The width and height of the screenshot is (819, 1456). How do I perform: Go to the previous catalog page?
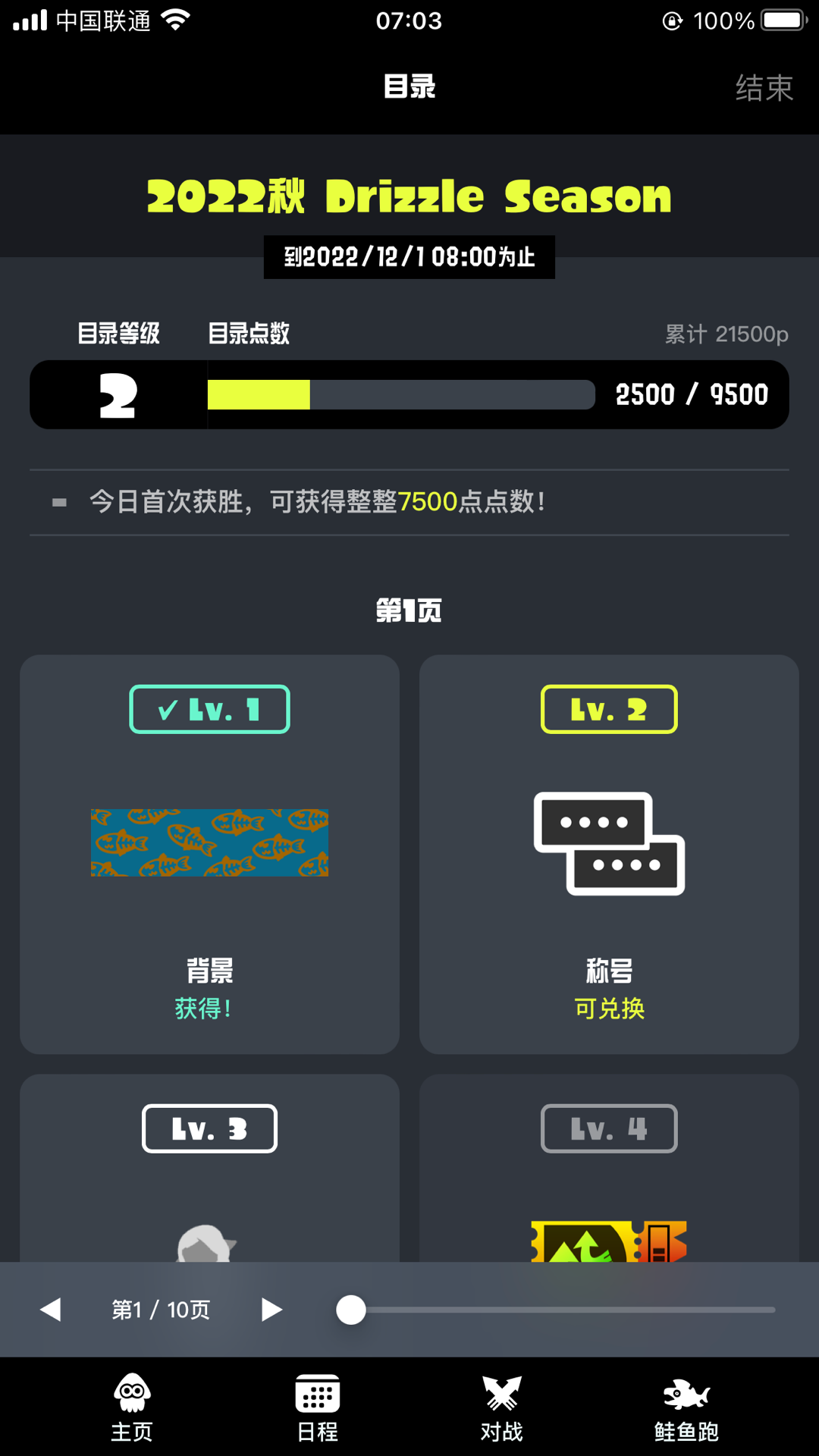(51, 1310)
